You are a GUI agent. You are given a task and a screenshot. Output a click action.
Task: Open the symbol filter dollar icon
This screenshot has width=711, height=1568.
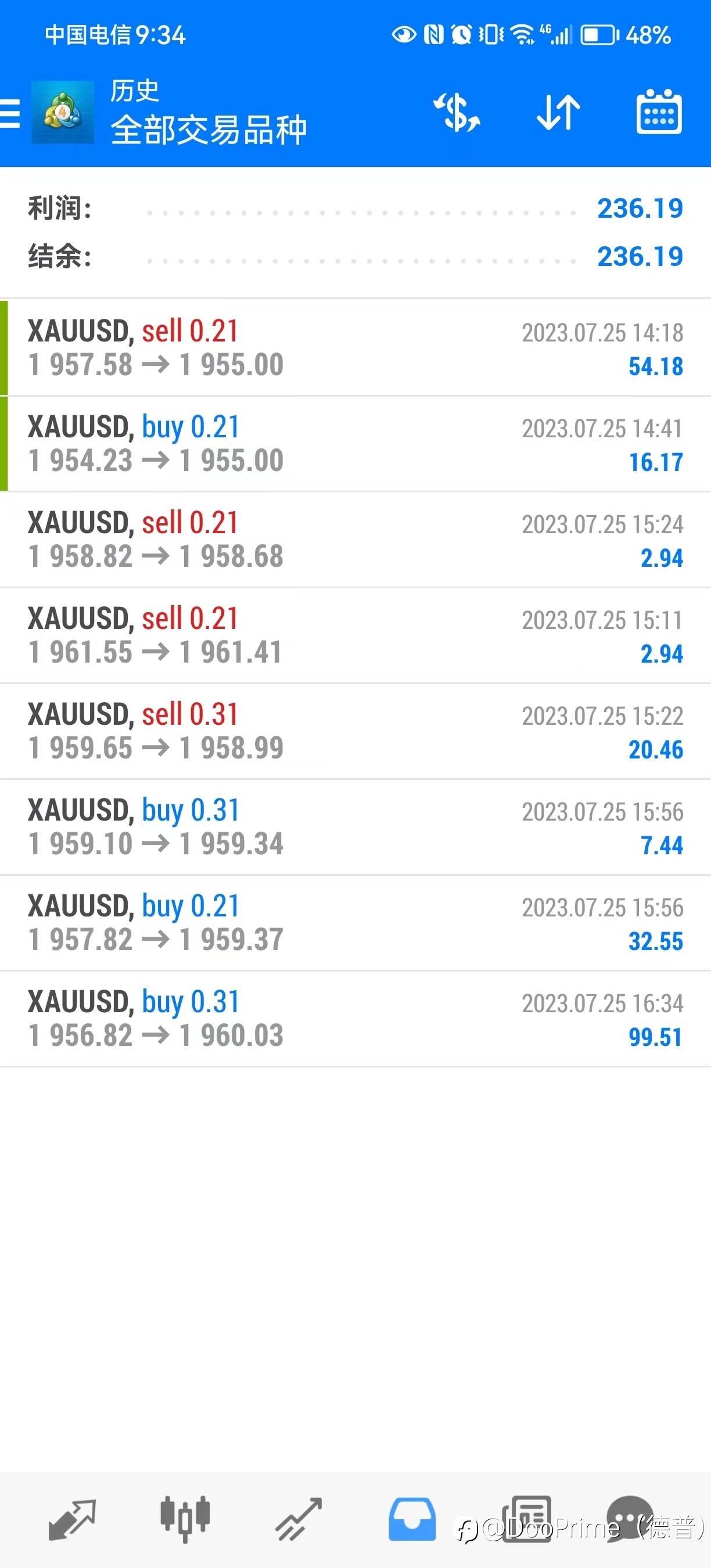click(457, 113)
